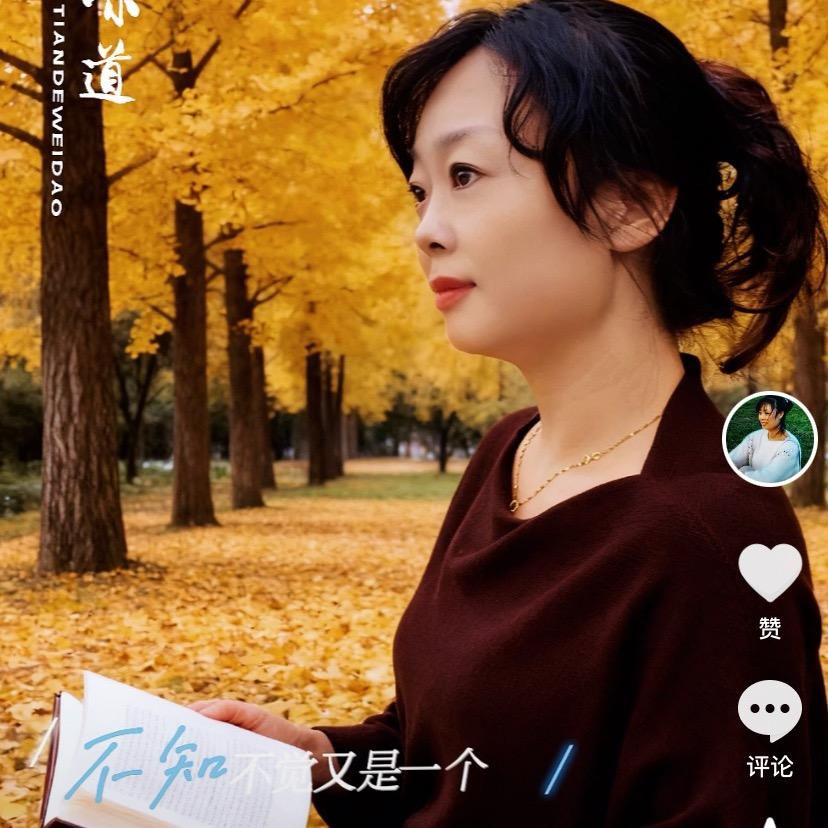Open the comments (评论) bubble
This screenshot has width=828, height=828.
coord(769,711)
